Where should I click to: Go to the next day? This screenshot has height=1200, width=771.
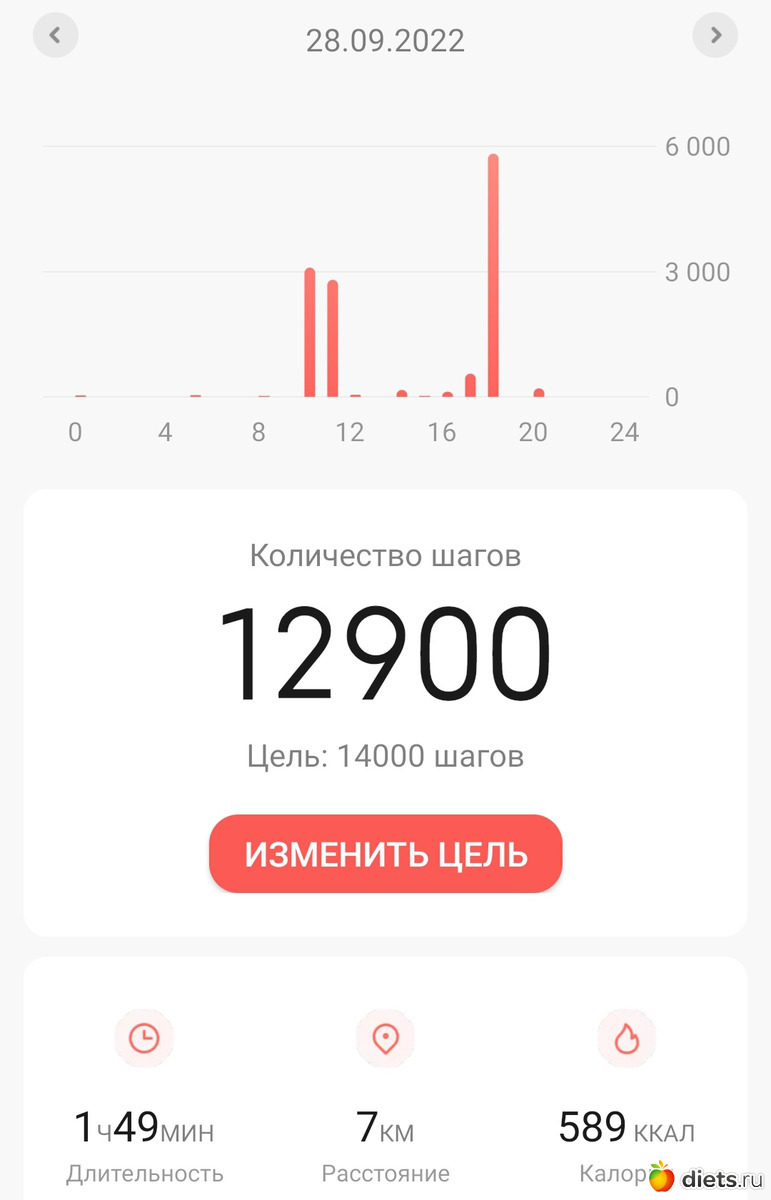pos(715,36)
